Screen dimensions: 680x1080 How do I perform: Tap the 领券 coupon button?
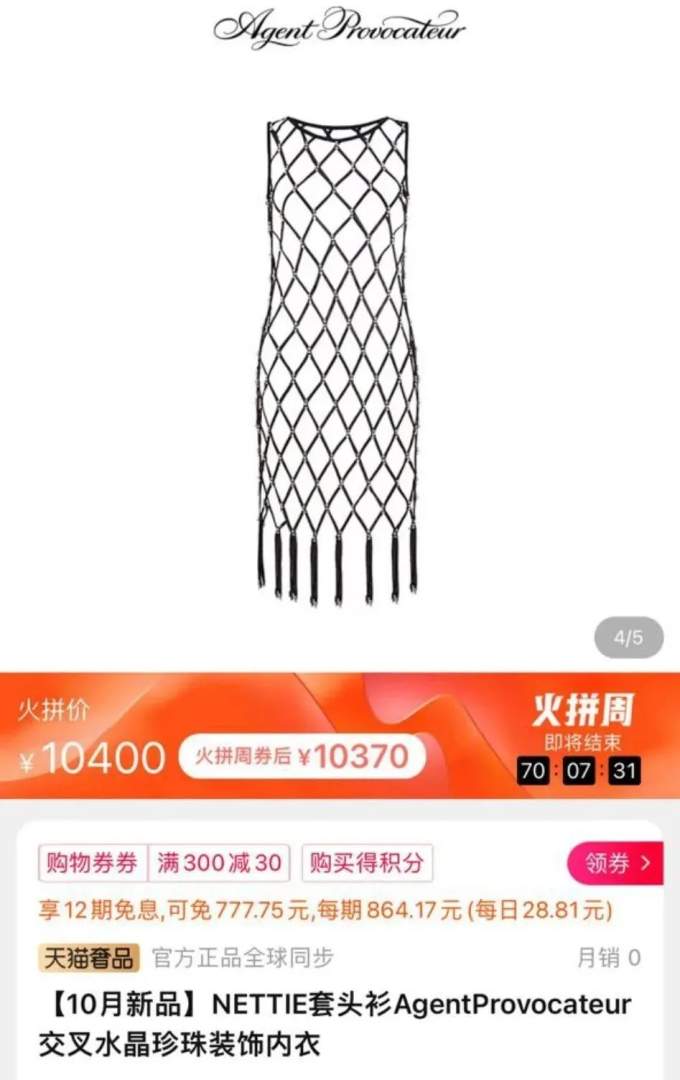pyautogui.click(x=616, y=863)
